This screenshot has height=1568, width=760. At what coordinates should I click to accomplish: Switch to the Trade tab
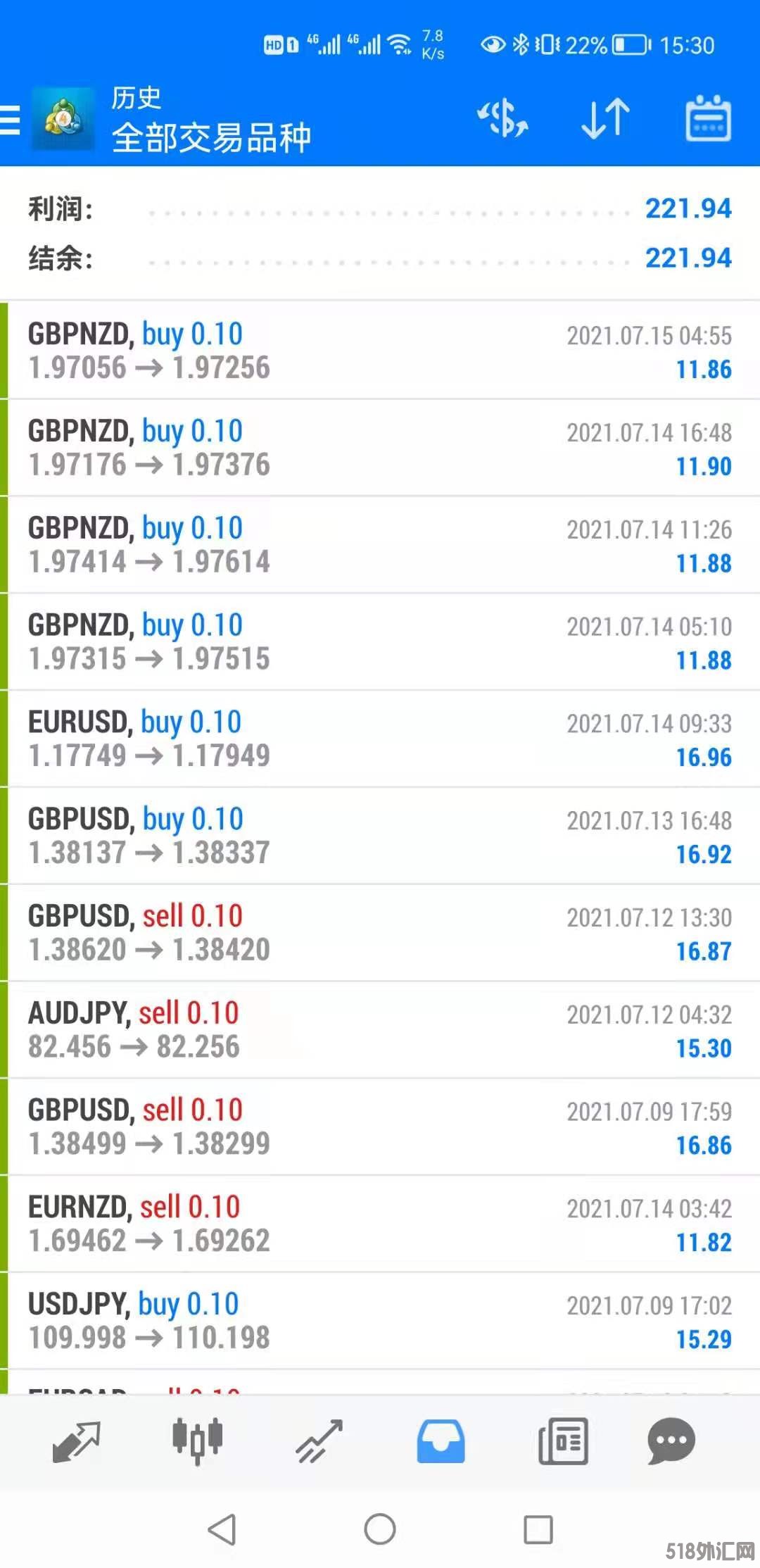(319, 1441)
